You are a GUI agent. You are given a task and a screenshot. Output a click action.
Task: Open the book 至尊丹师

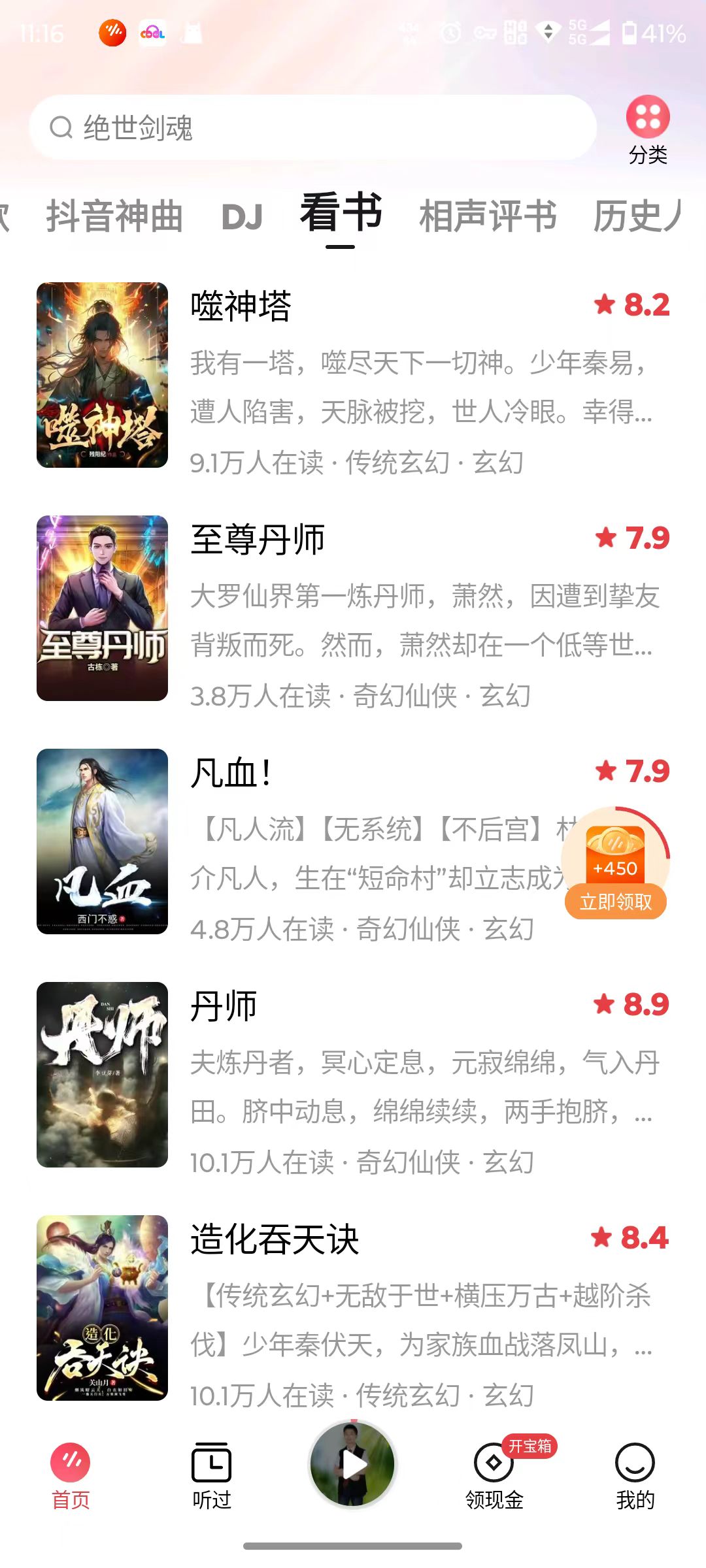[353, 608]
